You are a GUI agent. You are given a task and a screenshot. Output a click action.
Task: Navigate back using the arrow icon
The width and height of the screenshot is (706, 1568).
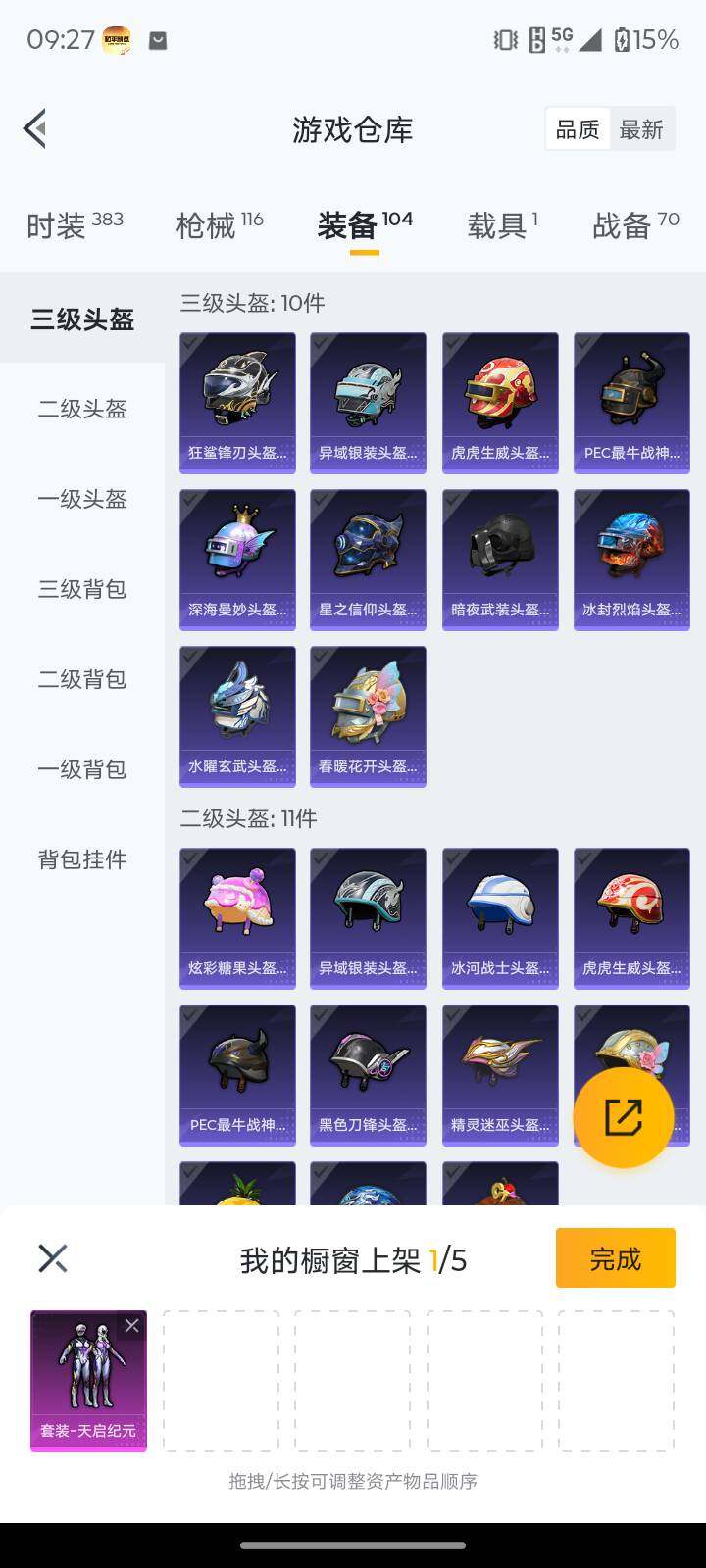34,128
